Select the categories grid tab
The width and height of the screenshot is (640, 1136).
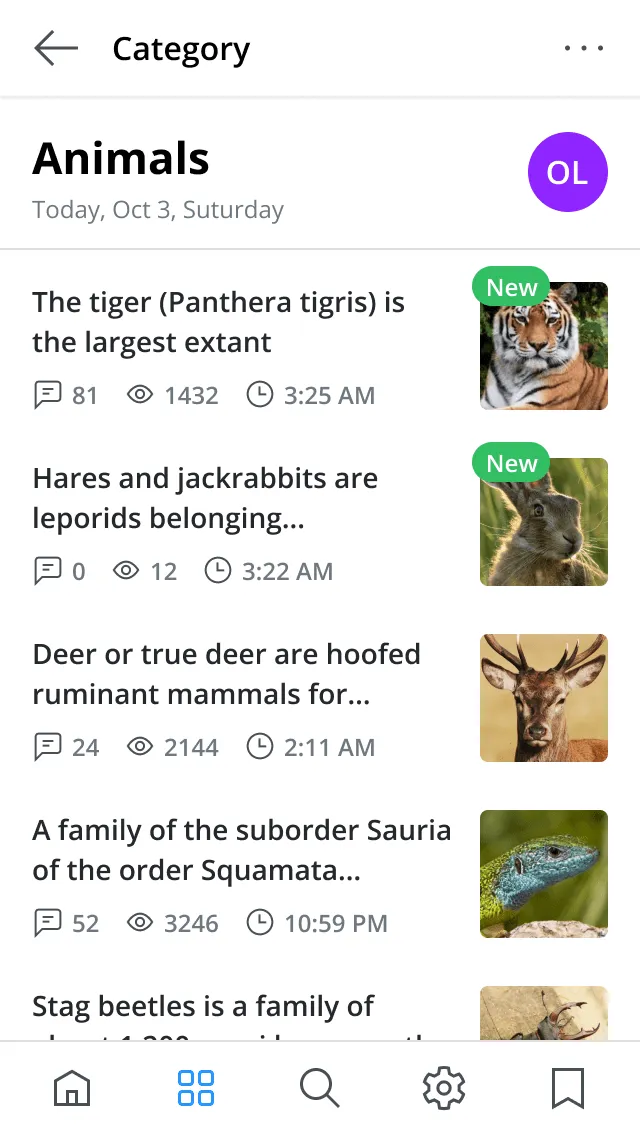196,1088
